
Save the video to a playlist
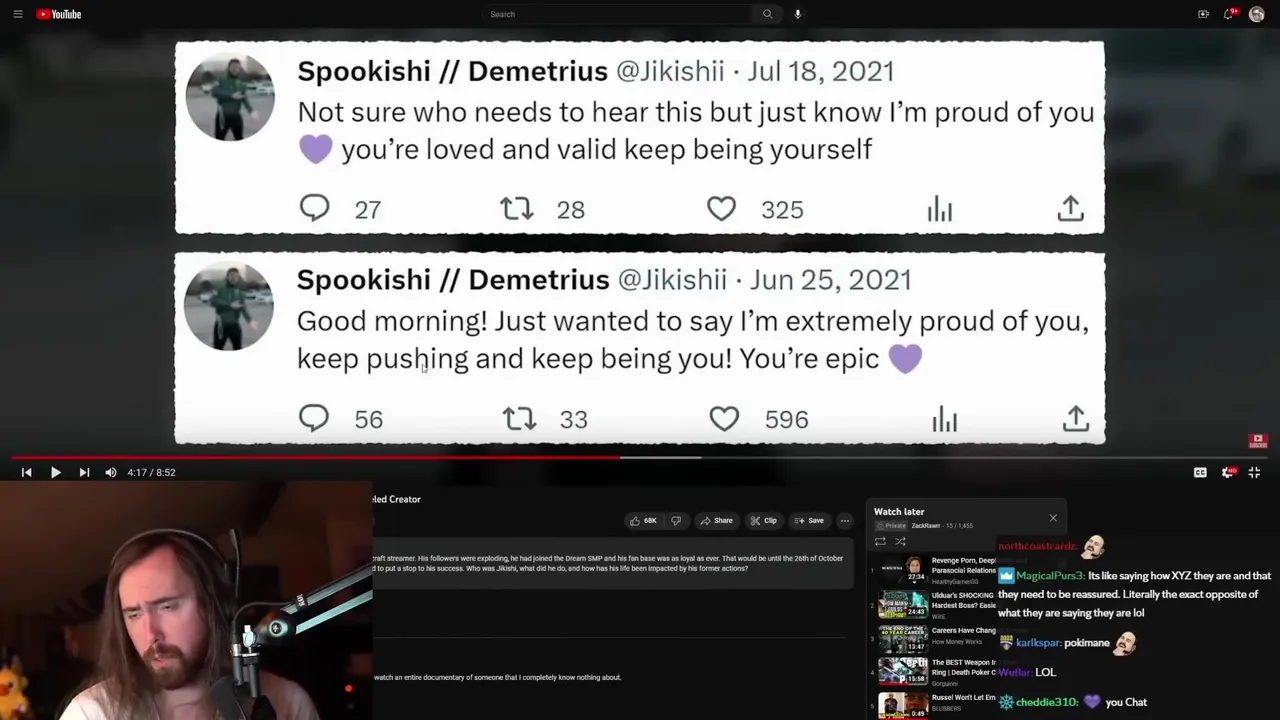click(x=808, y=520)
